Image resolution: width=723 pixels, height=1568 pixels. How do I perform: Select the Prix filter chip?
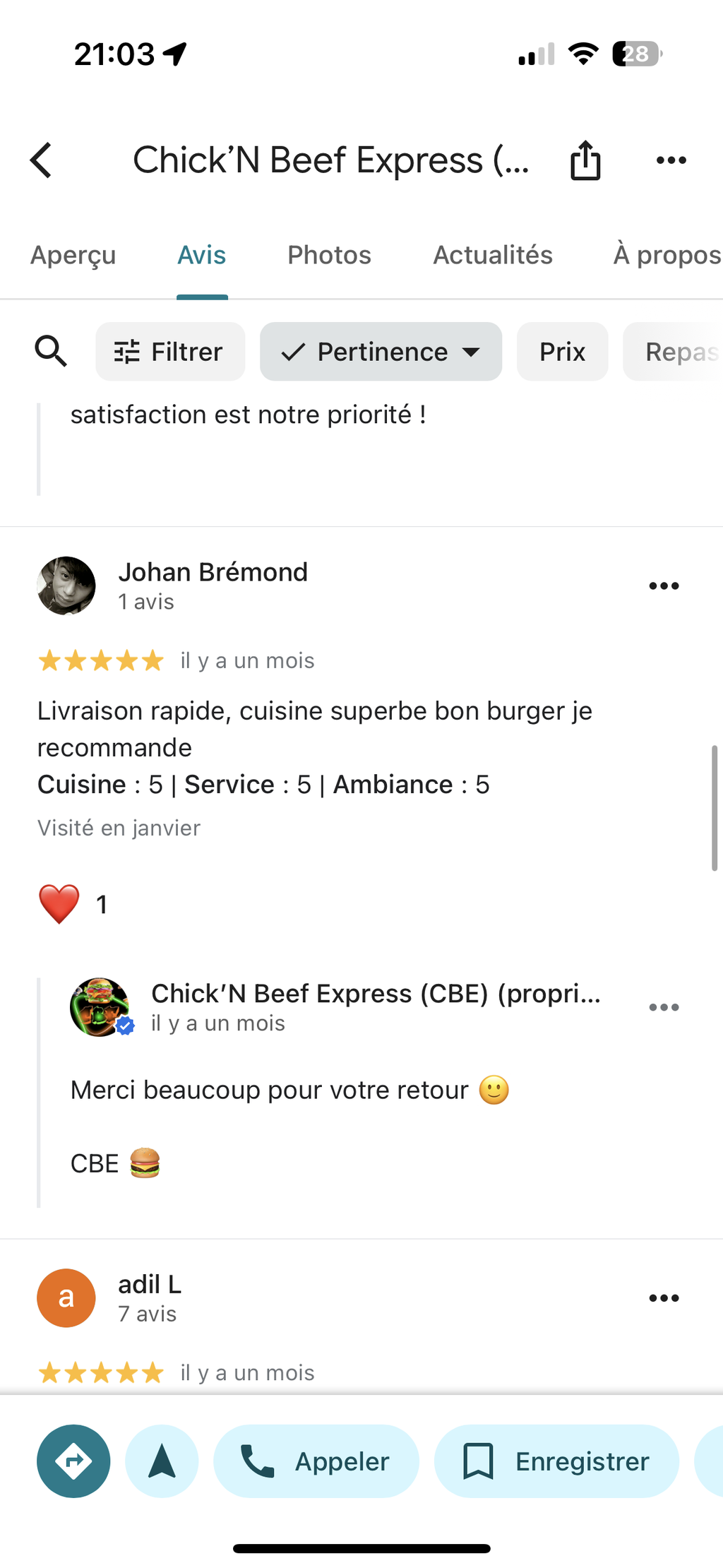pyautogui.click(x=562, y=352)
